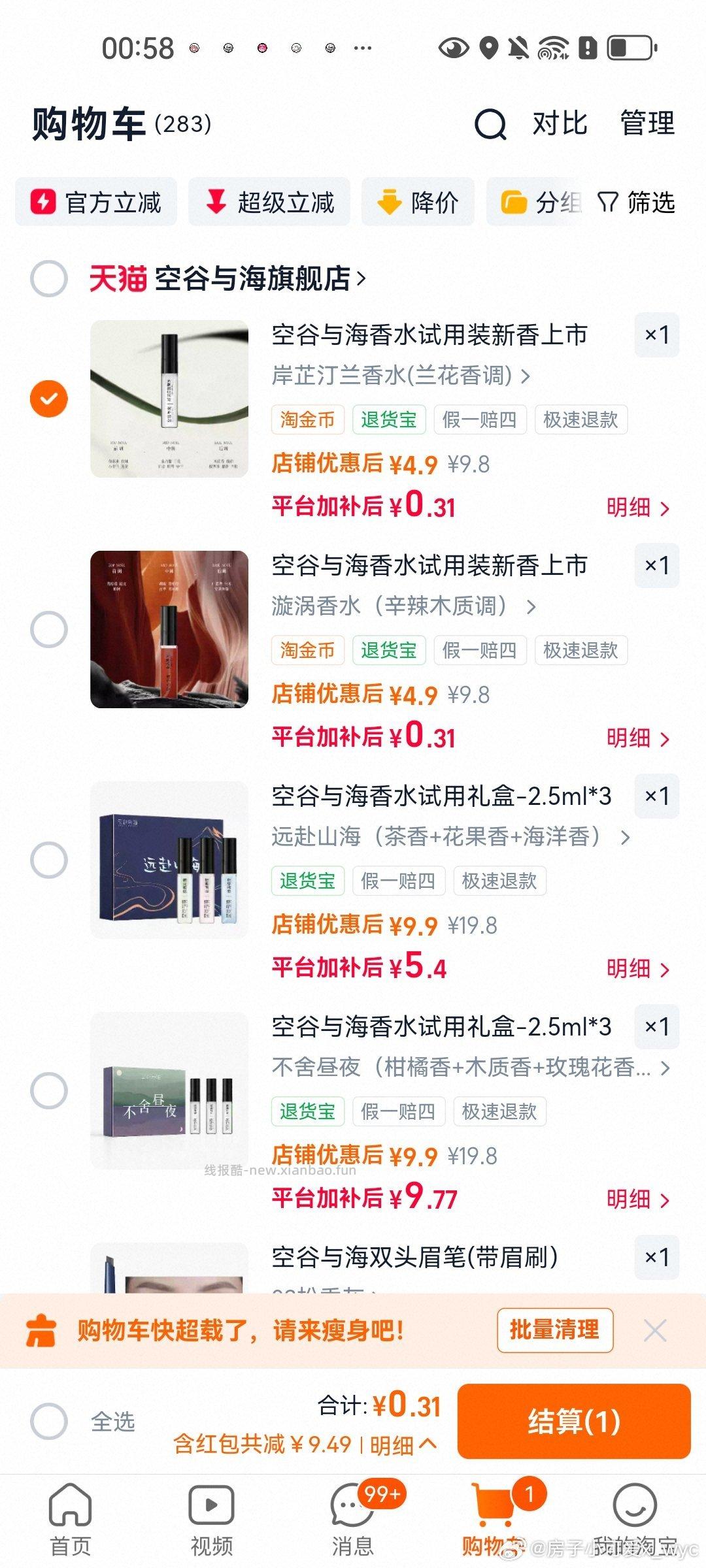Screen dimensions: 706x1568
Task: Open the search in the shopping cart
Action: tap(492, 125)
